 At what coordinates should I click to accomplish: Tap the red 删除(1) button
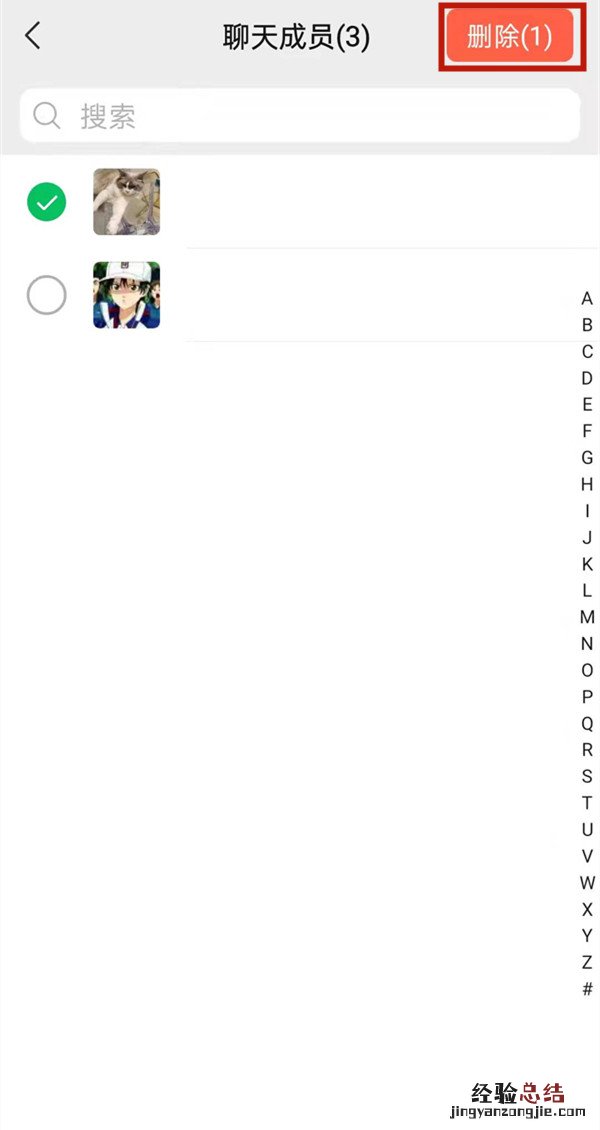pyautogui.click(x=510, y=37)
